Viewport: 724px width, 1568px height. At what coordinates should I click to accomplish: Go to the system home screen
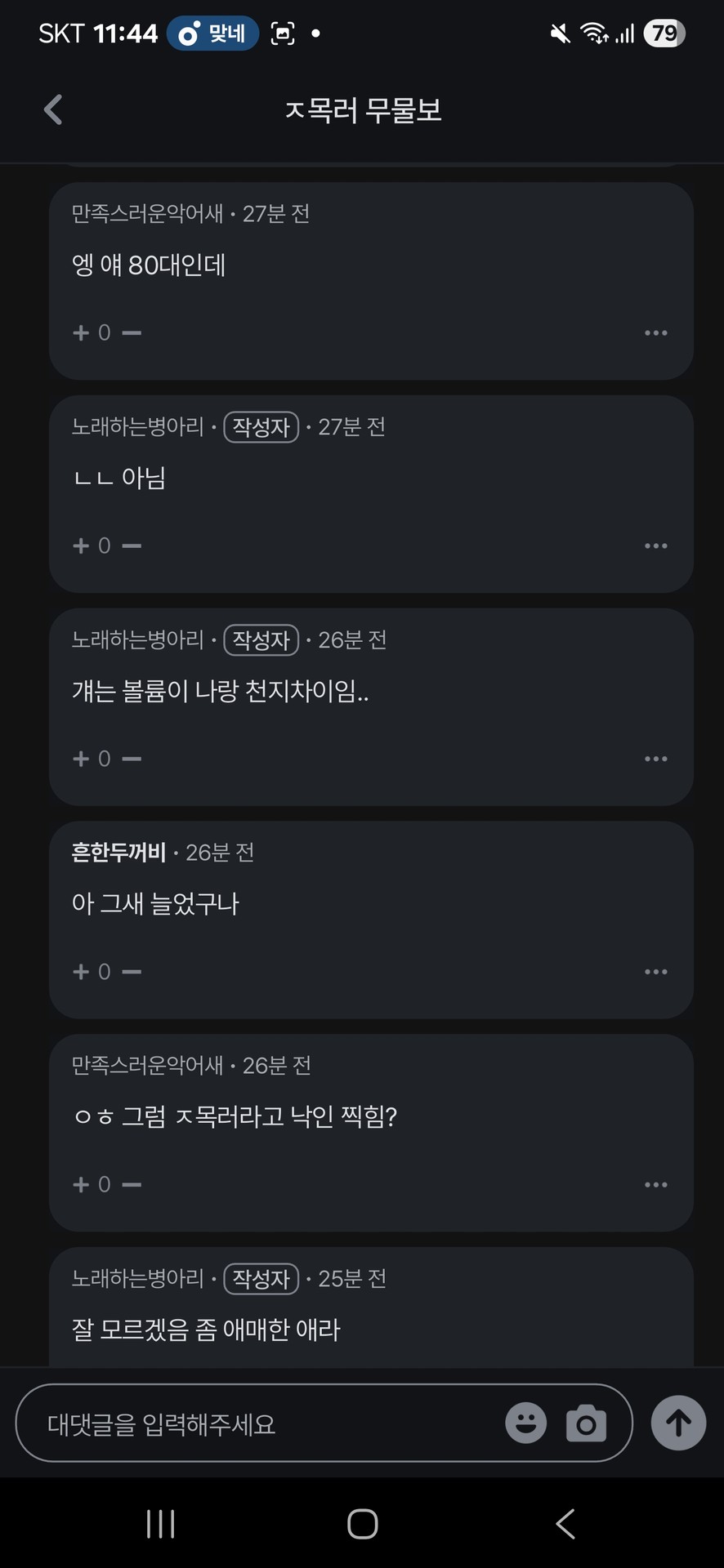362,1524
